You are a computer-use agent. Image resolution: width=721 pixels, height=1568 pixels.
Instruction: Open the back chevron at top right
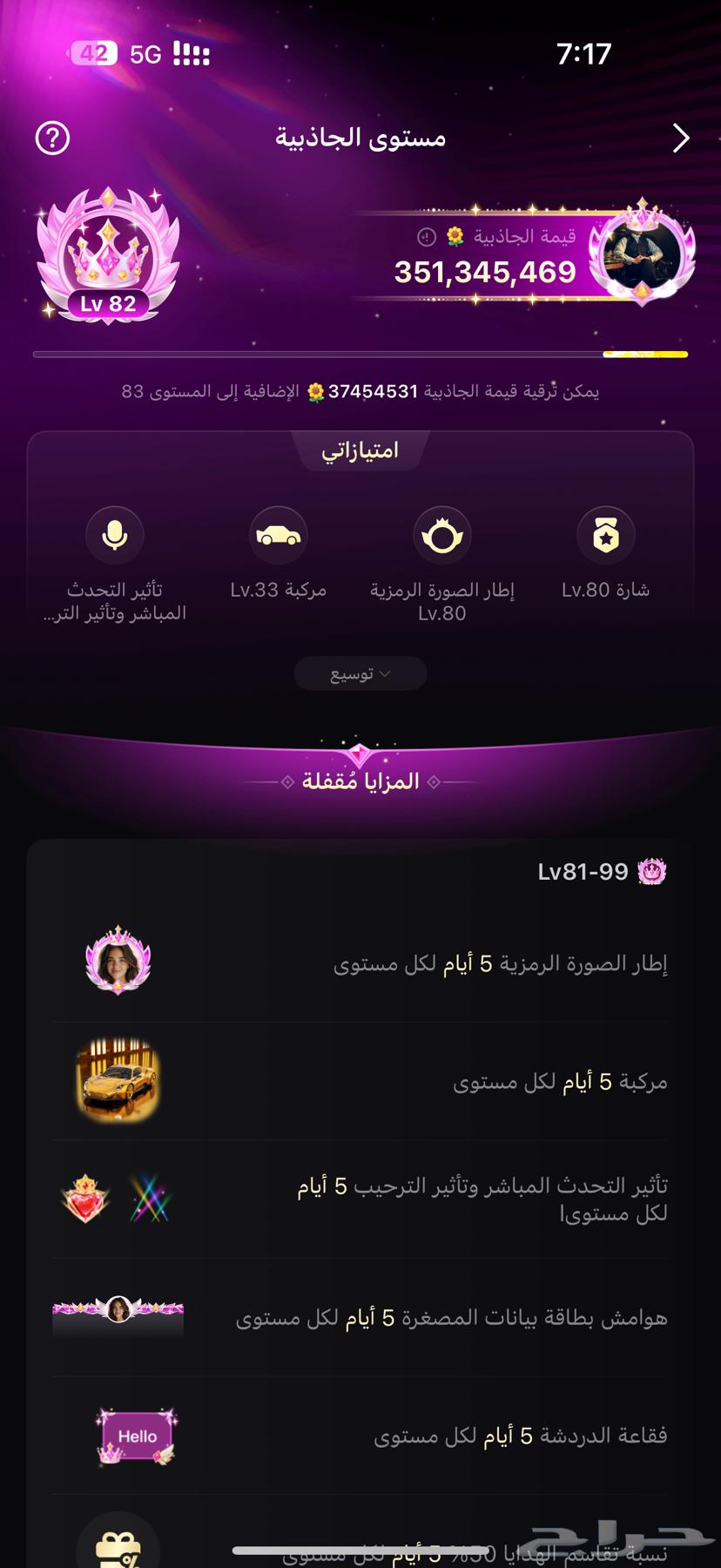681,138
